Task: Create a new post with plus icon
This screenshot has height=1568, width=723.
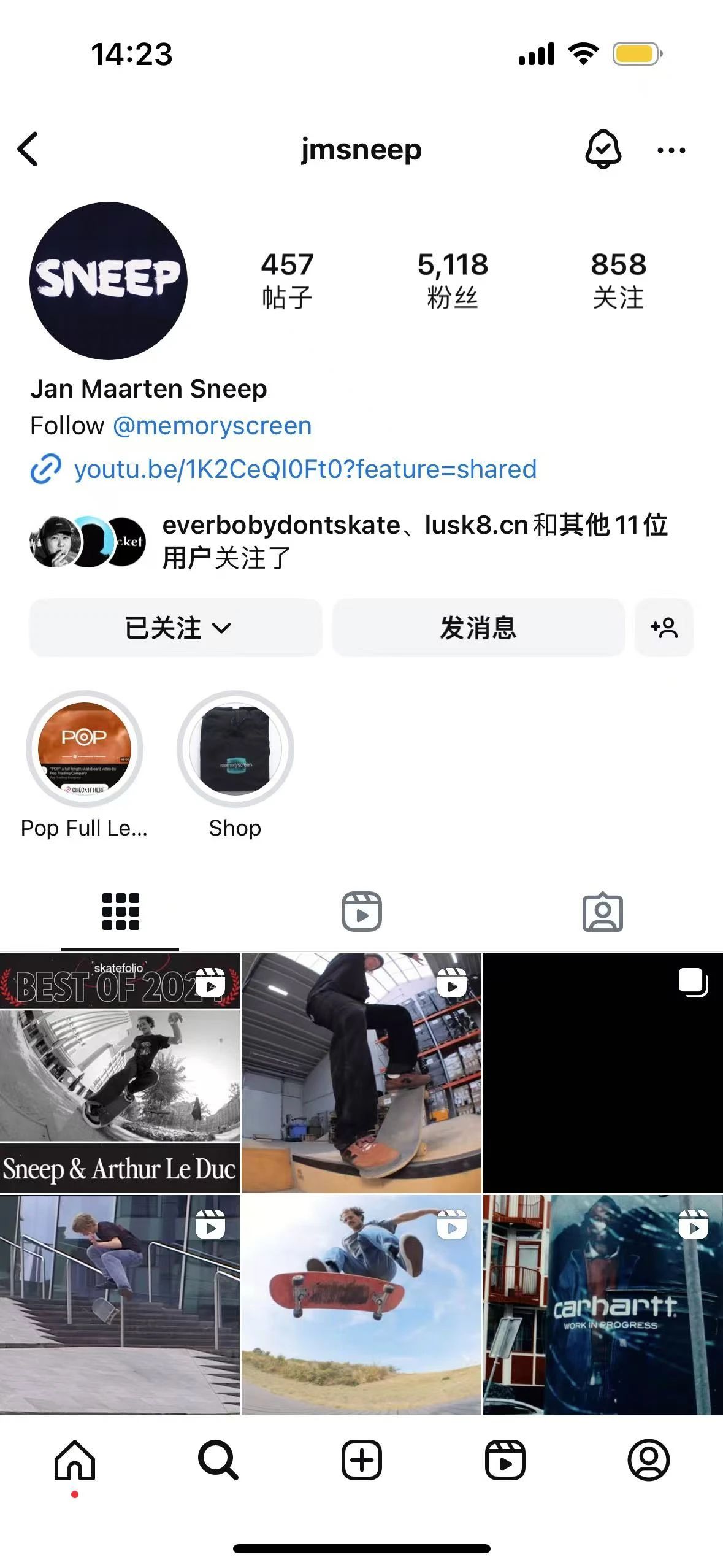Action: (x=361, y=1460)
